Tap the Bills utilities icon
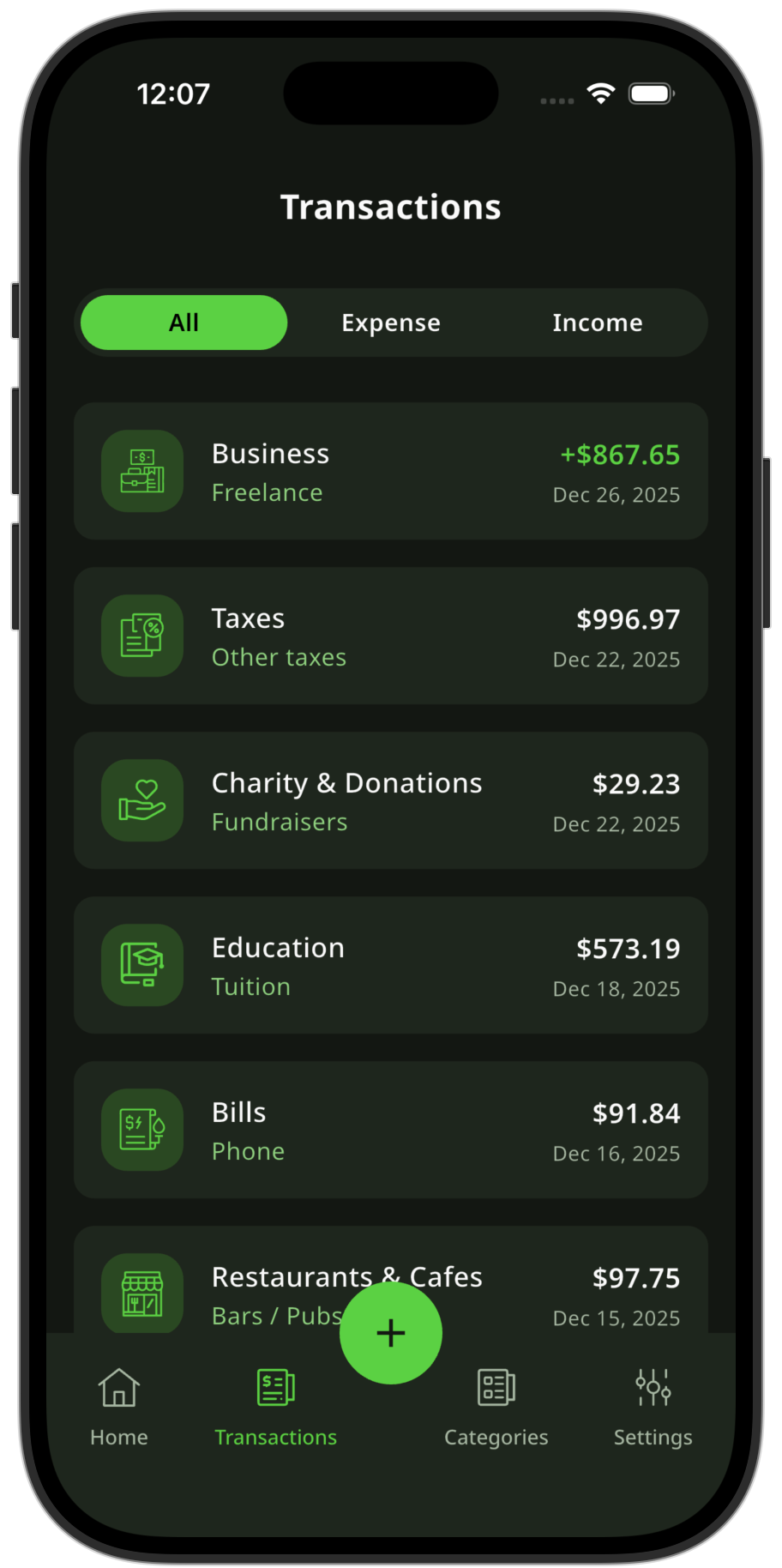Screen dimensions: 782x1568 tap(141, 1130)
